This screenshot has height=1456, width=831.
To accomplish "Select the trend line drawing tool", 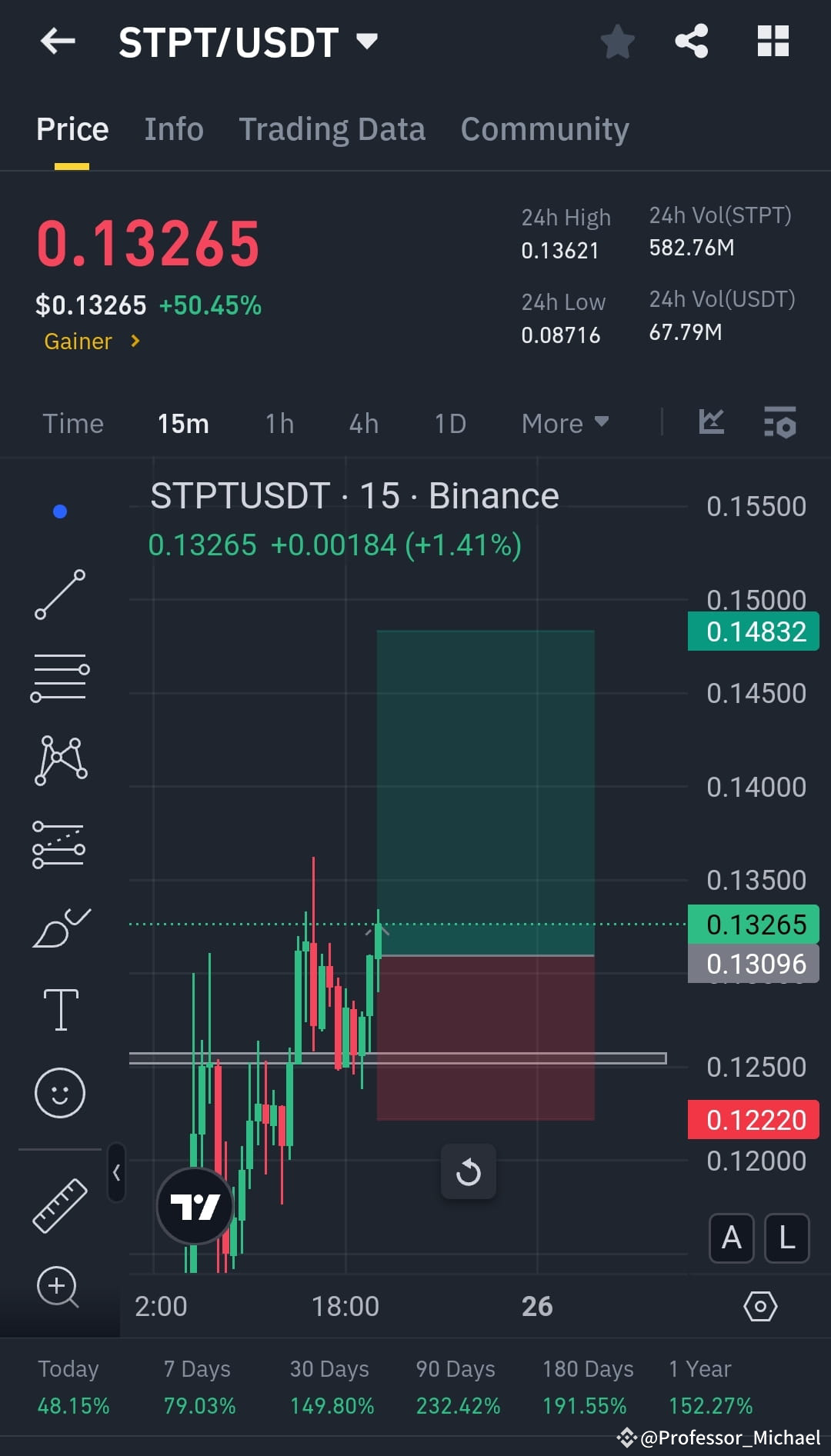I will [60, 596].
